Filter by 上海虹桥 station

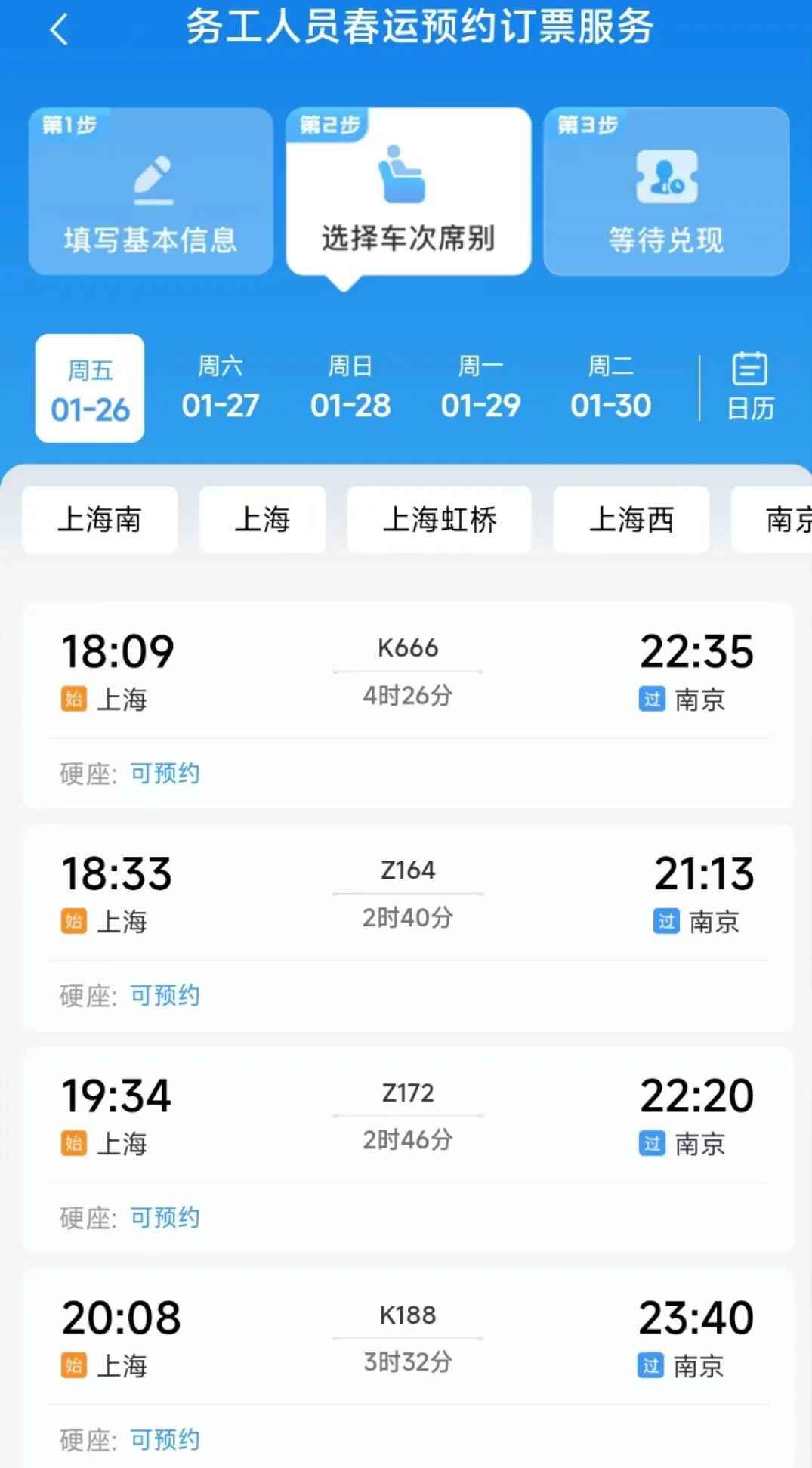[x=439, y=520]
